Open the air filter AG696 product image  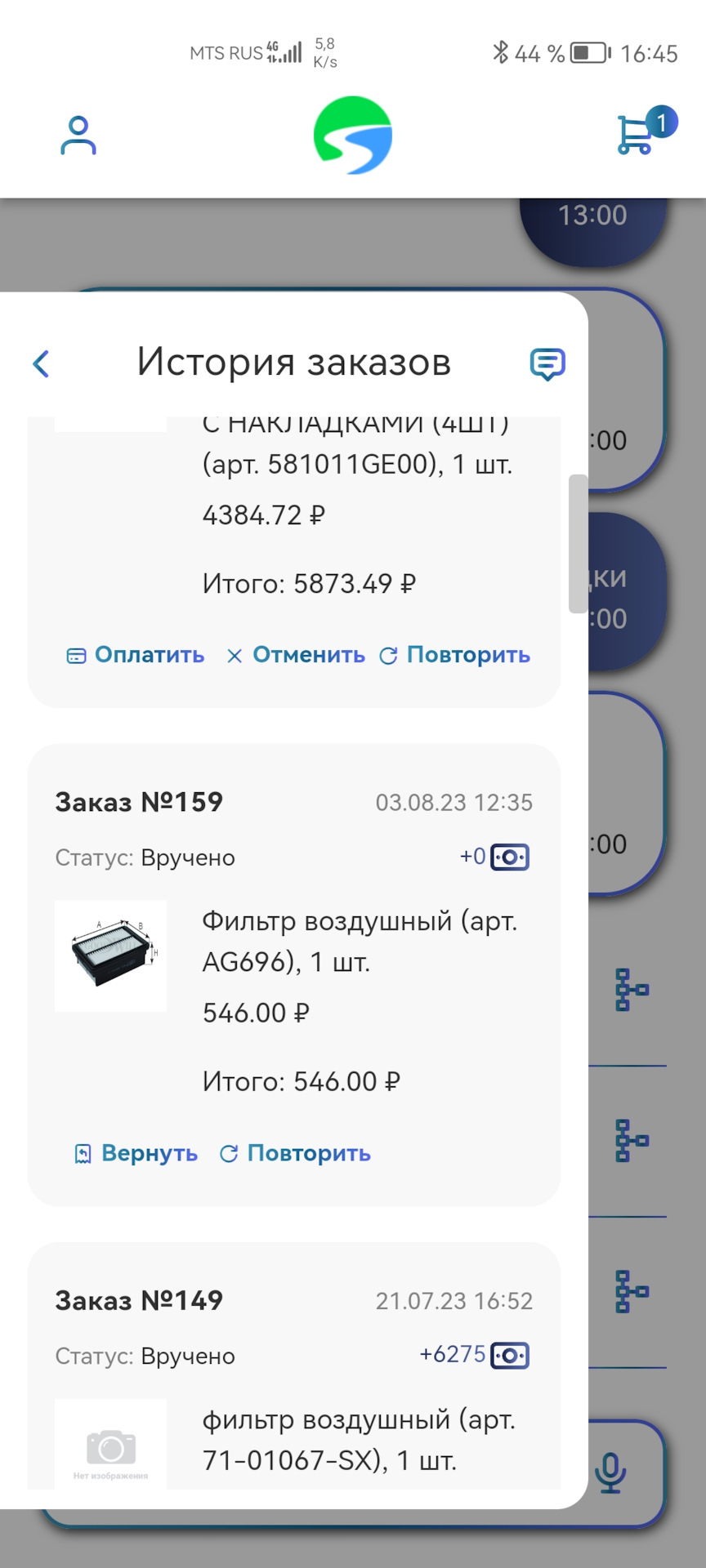(111, 955)
